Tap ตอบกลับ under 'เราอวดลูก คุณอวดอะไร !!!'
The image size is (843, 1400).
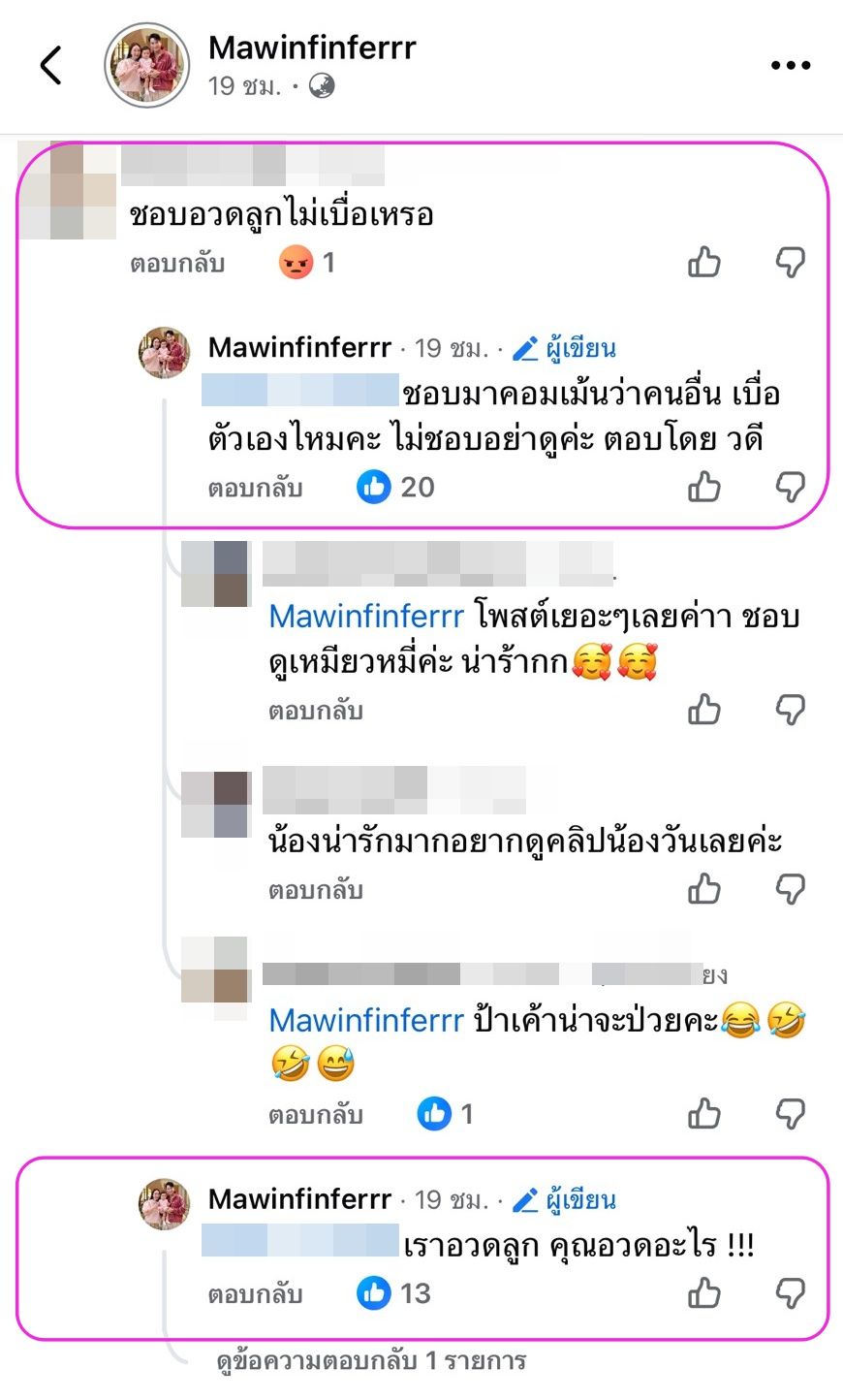tap(255, 1294)
